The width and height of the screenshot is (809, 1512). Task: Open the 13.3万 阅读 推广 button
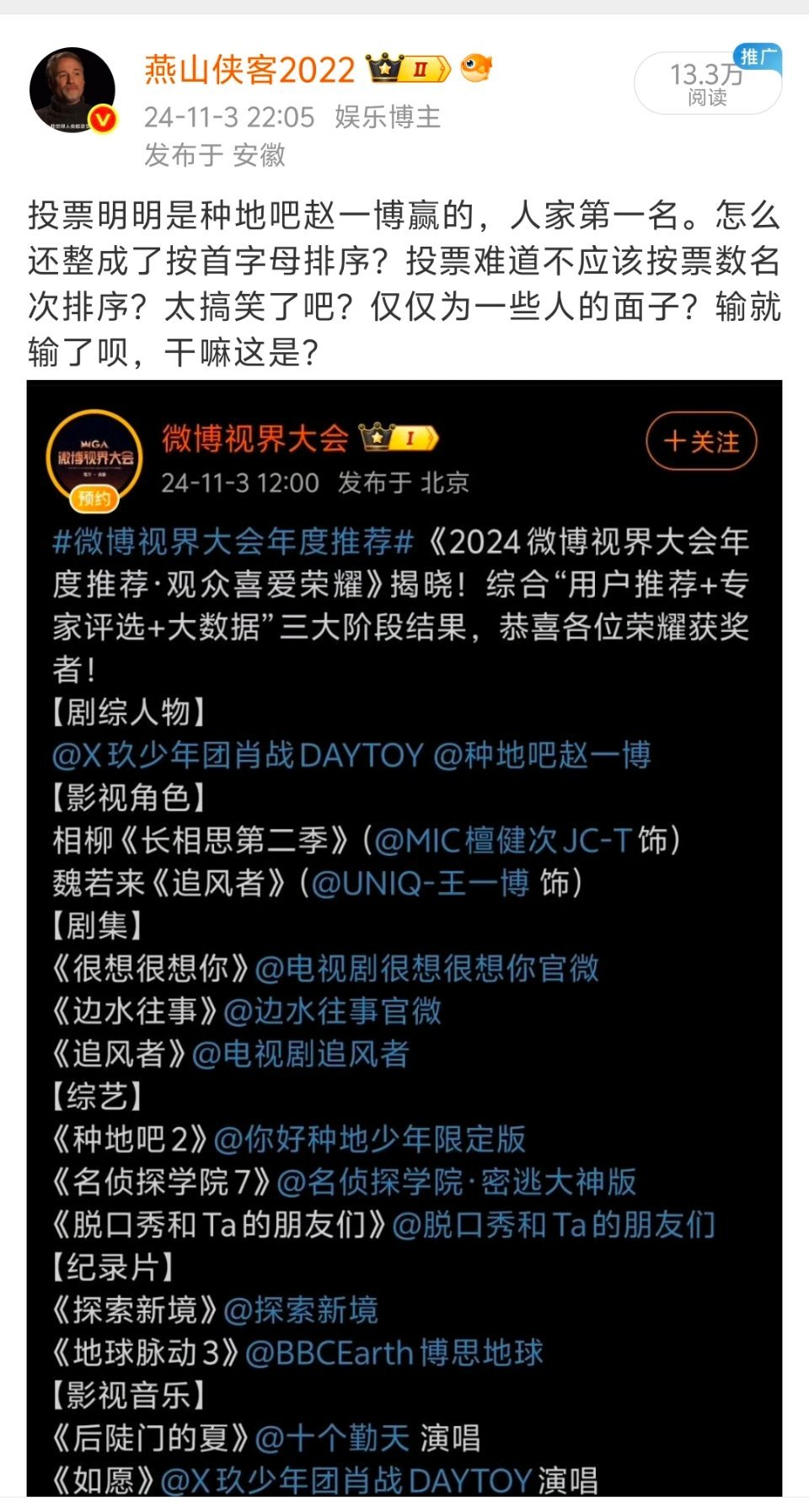tap(707, 83)
